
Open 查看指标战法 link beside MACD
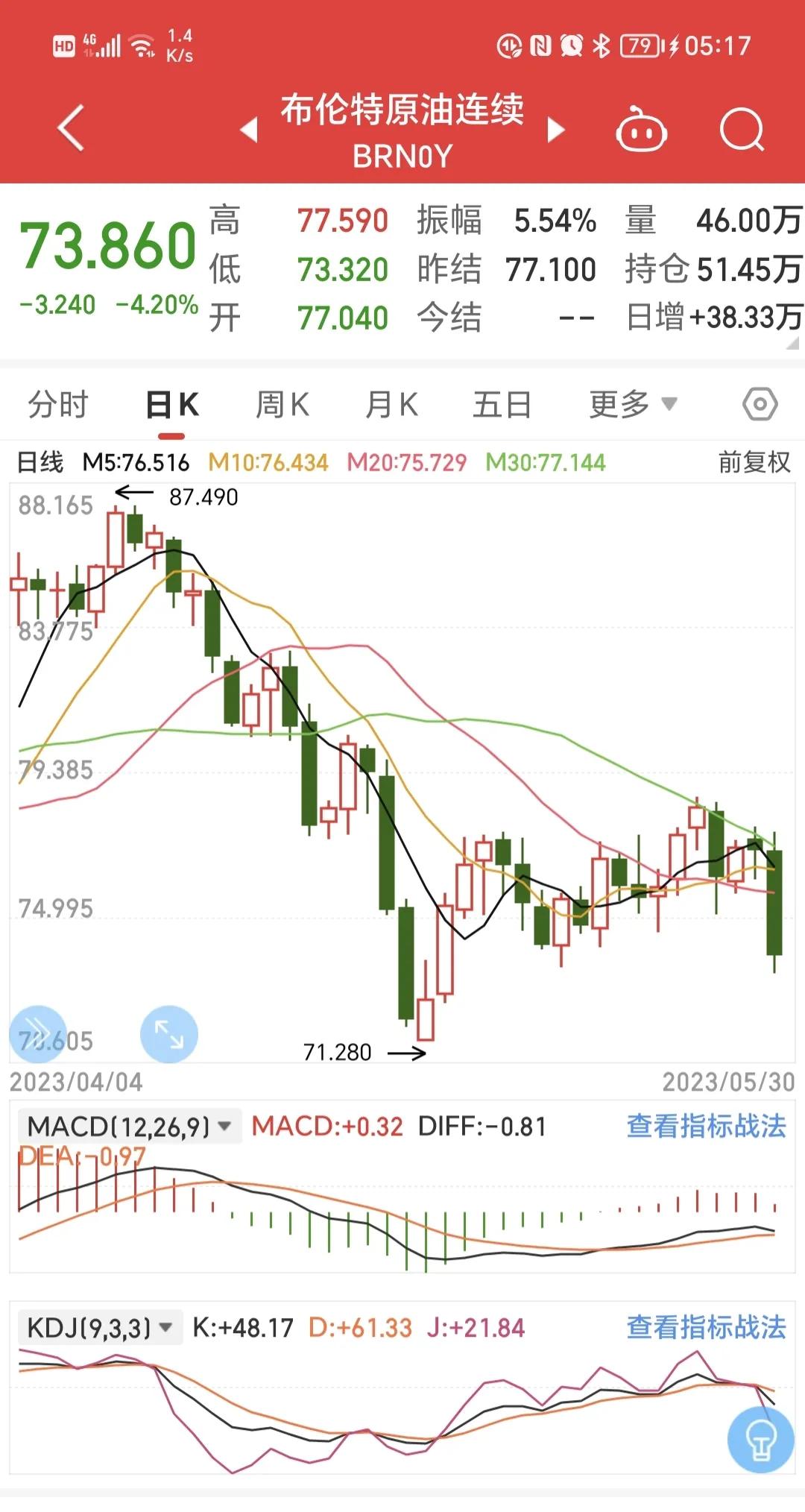(x=706, y=1127)
